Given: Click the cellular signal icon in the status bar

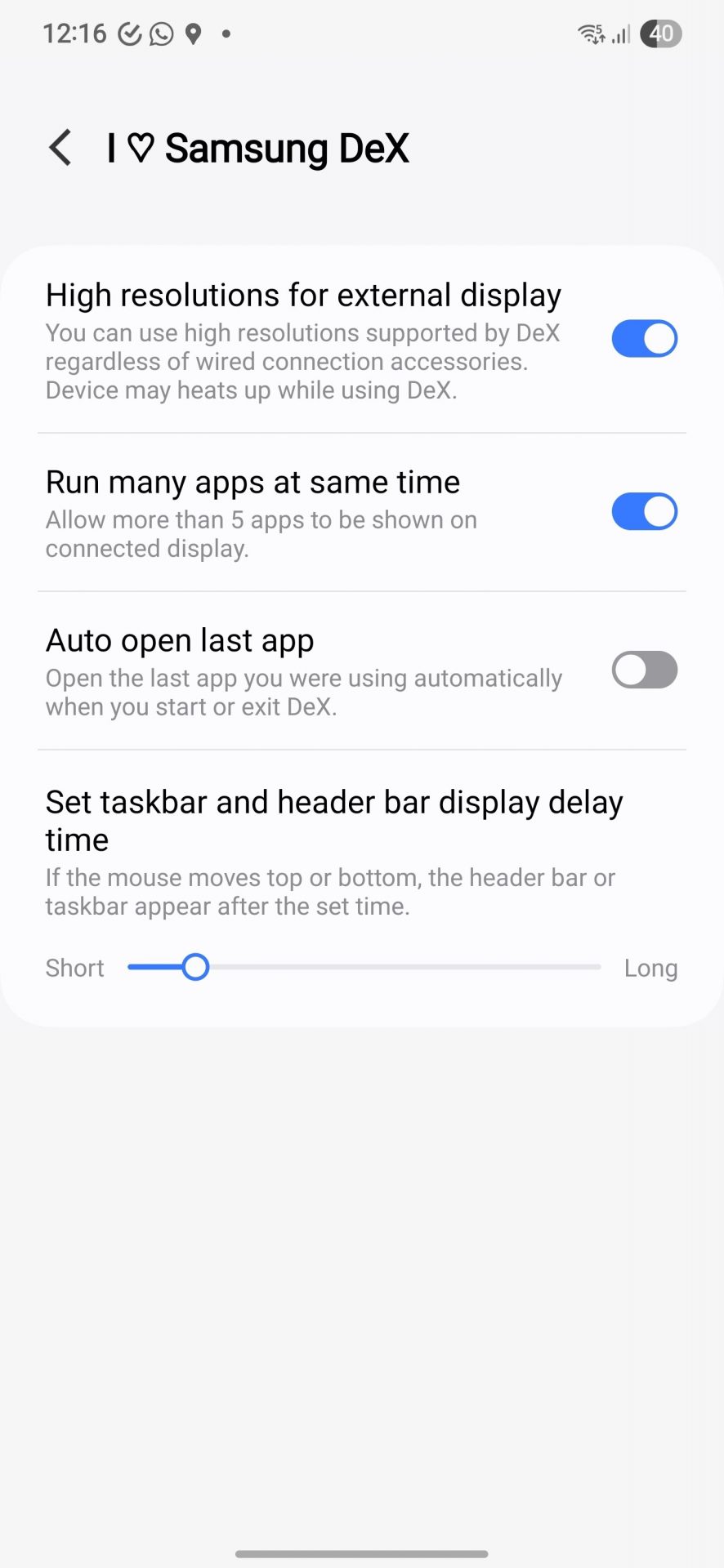Looking at the screenshot, I should point(623,33).
